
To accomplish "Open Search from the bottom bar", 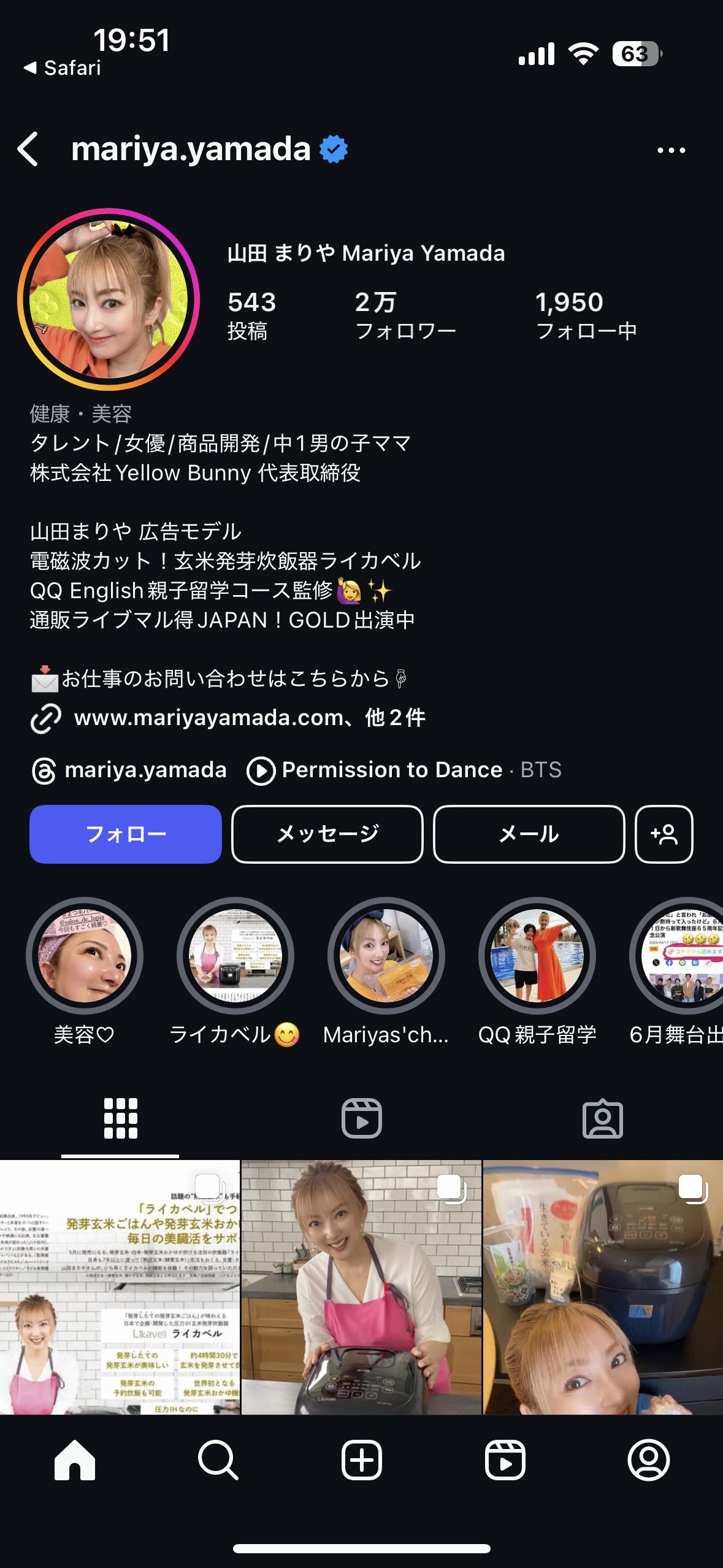I will pyautogui.click(x=218, y=1460).
